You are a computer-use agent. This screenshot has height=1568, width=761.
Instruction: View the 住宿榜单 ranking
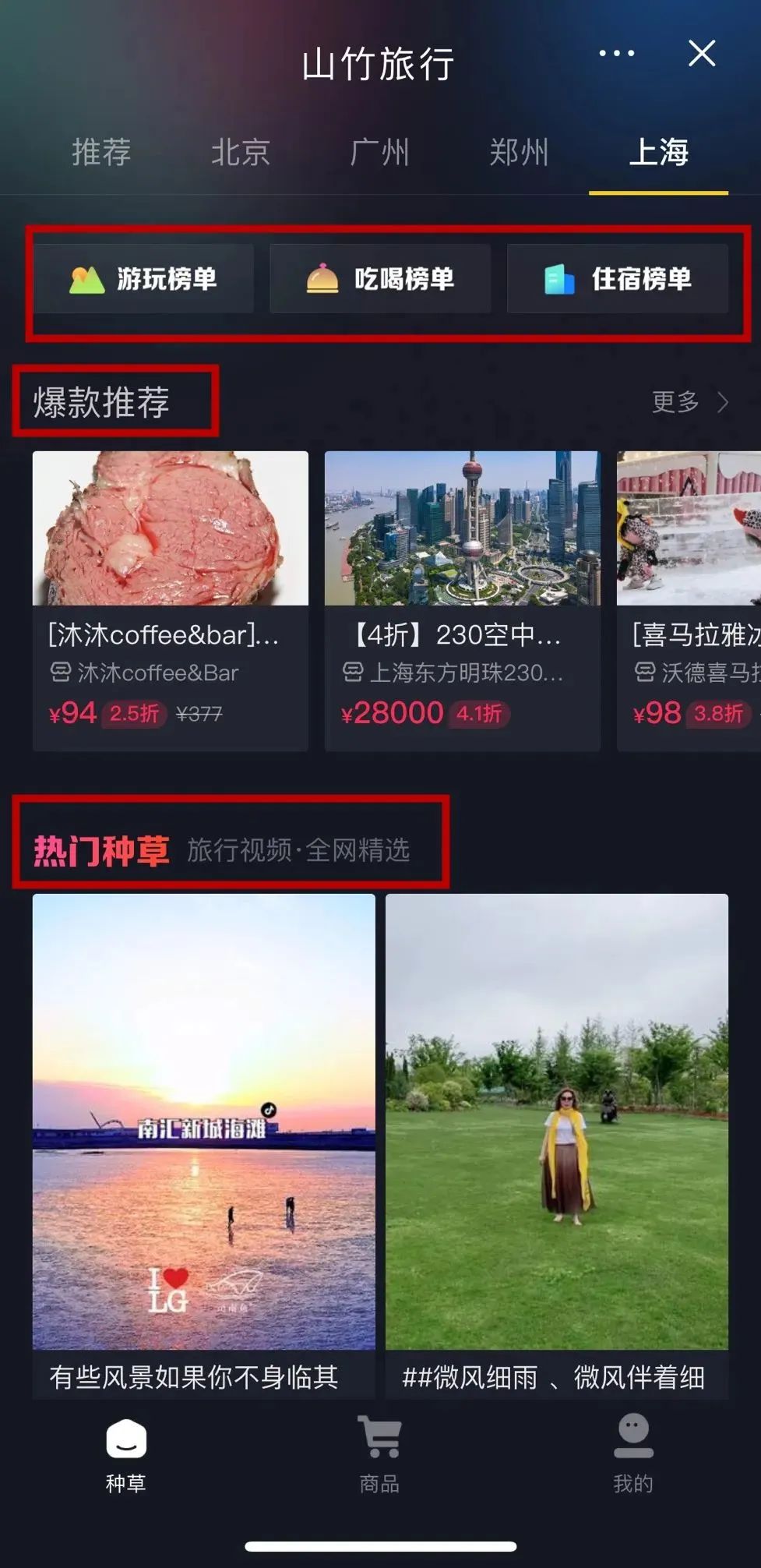pos(617,279)
